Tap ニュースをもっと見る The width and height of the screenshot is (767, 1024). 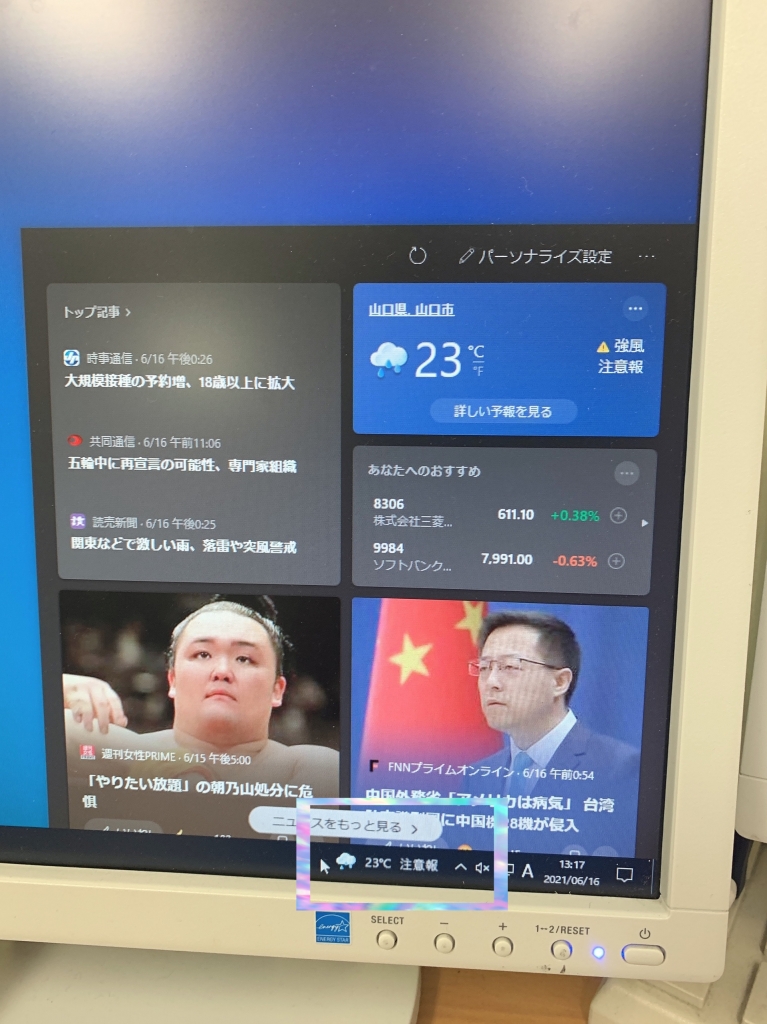(345, 827)
